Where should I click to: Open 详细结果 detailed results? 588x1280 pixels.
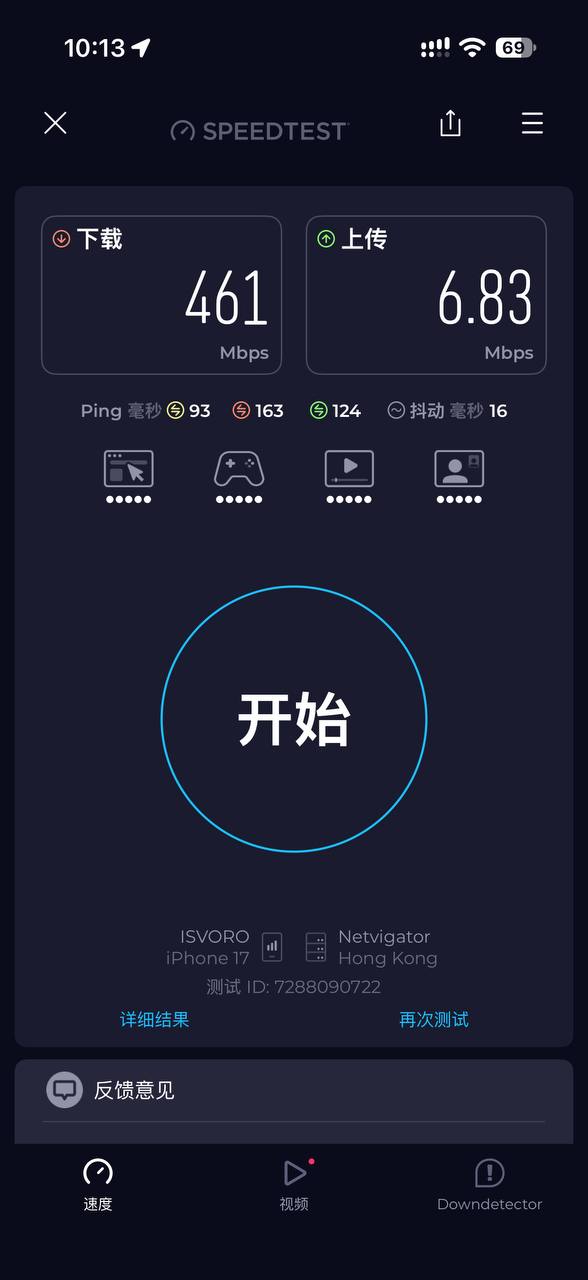pyautogui.click(x=155, y=1019)
